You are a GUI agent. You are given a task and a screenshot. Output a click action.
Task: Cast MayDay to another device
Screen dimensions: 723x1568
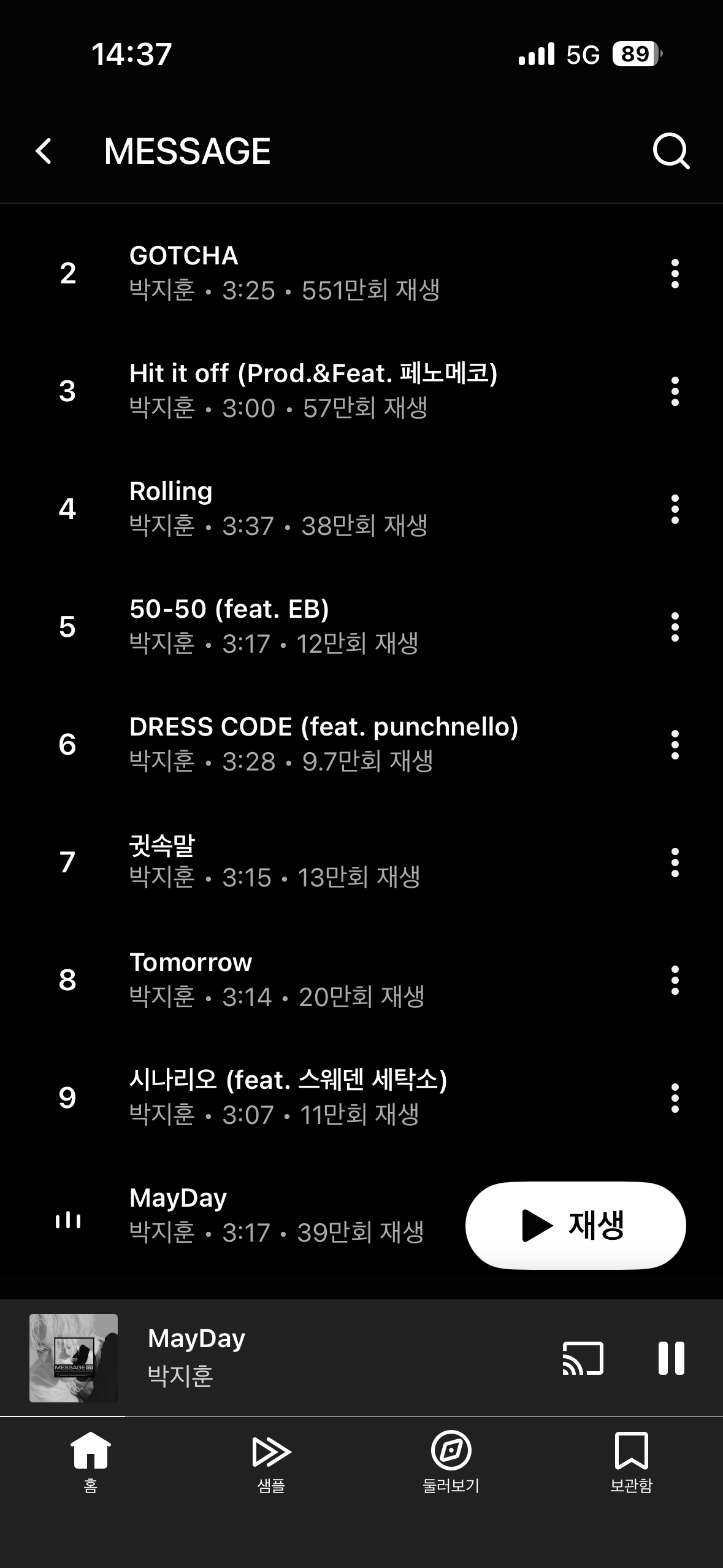click(x=583, y=1358)
